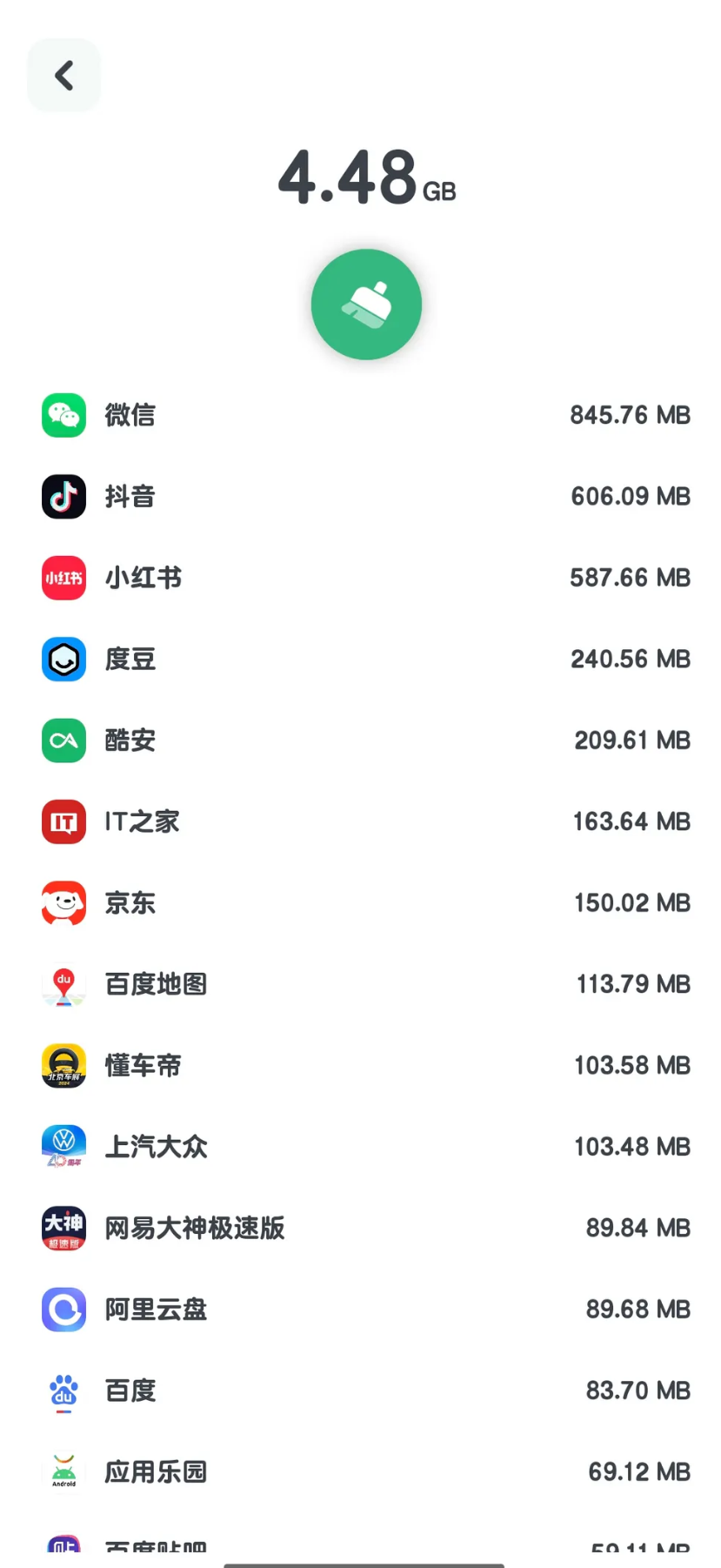721x1568 pixels.
Task: Tap the green broom clean button
Action: coord(366,305)
